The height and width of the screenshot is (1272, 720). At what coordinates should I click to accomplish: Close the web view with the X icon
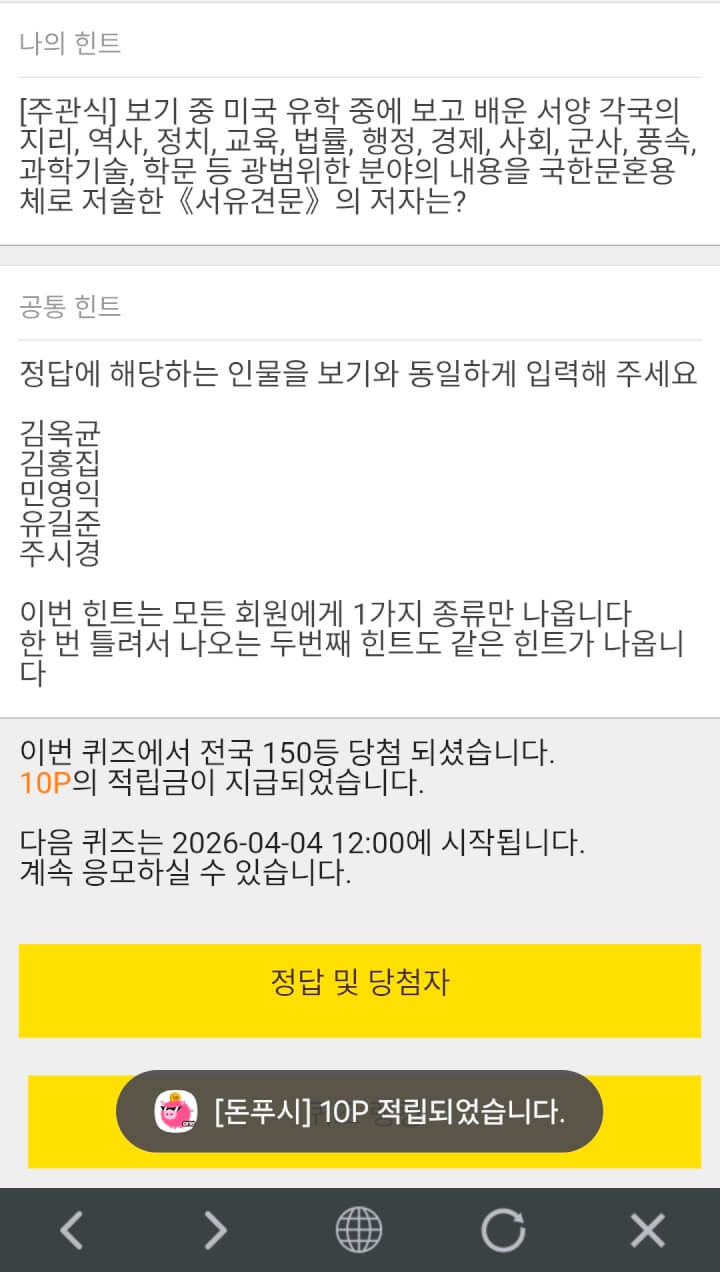point(647,1230)
